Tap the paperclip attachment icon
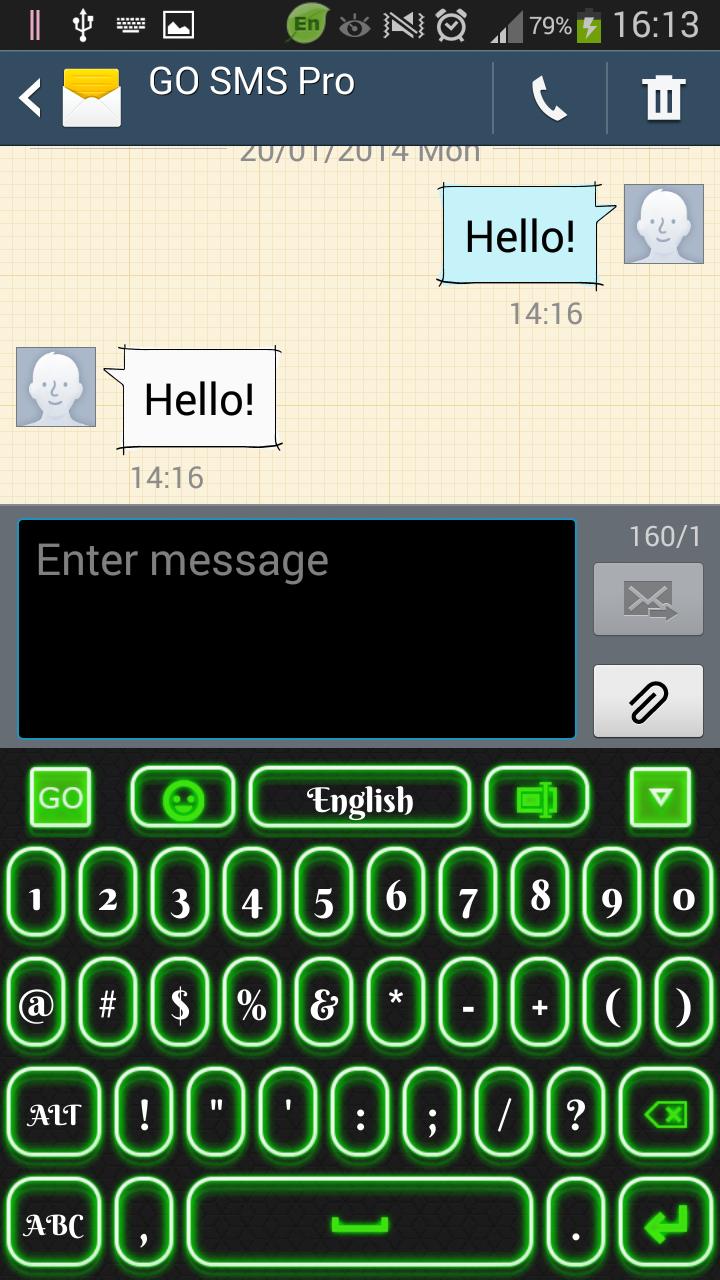The width and height of the screenshot is (720, 1280). pos(648,700)
